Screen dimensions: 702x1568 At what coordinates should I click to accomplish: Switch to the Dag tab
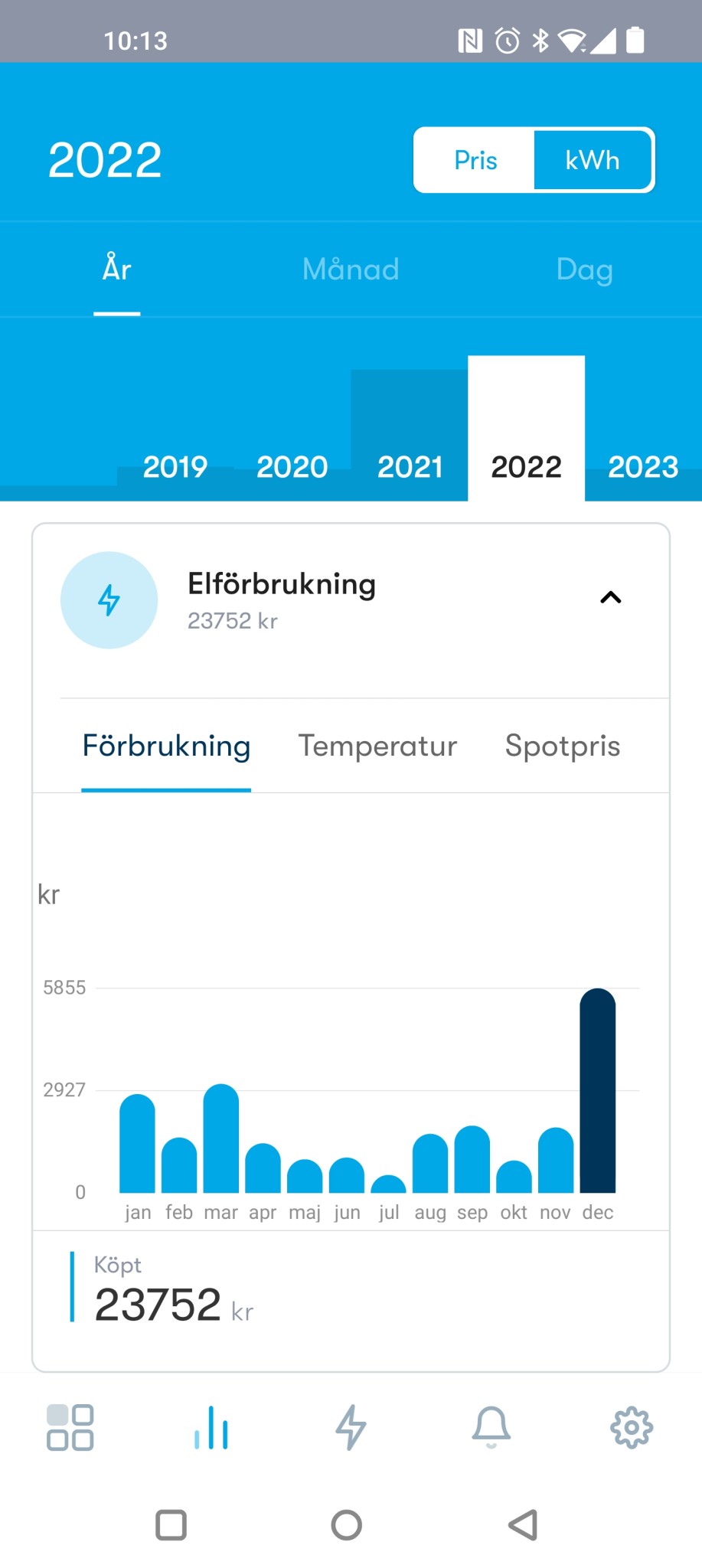click(x=585, y=269)
